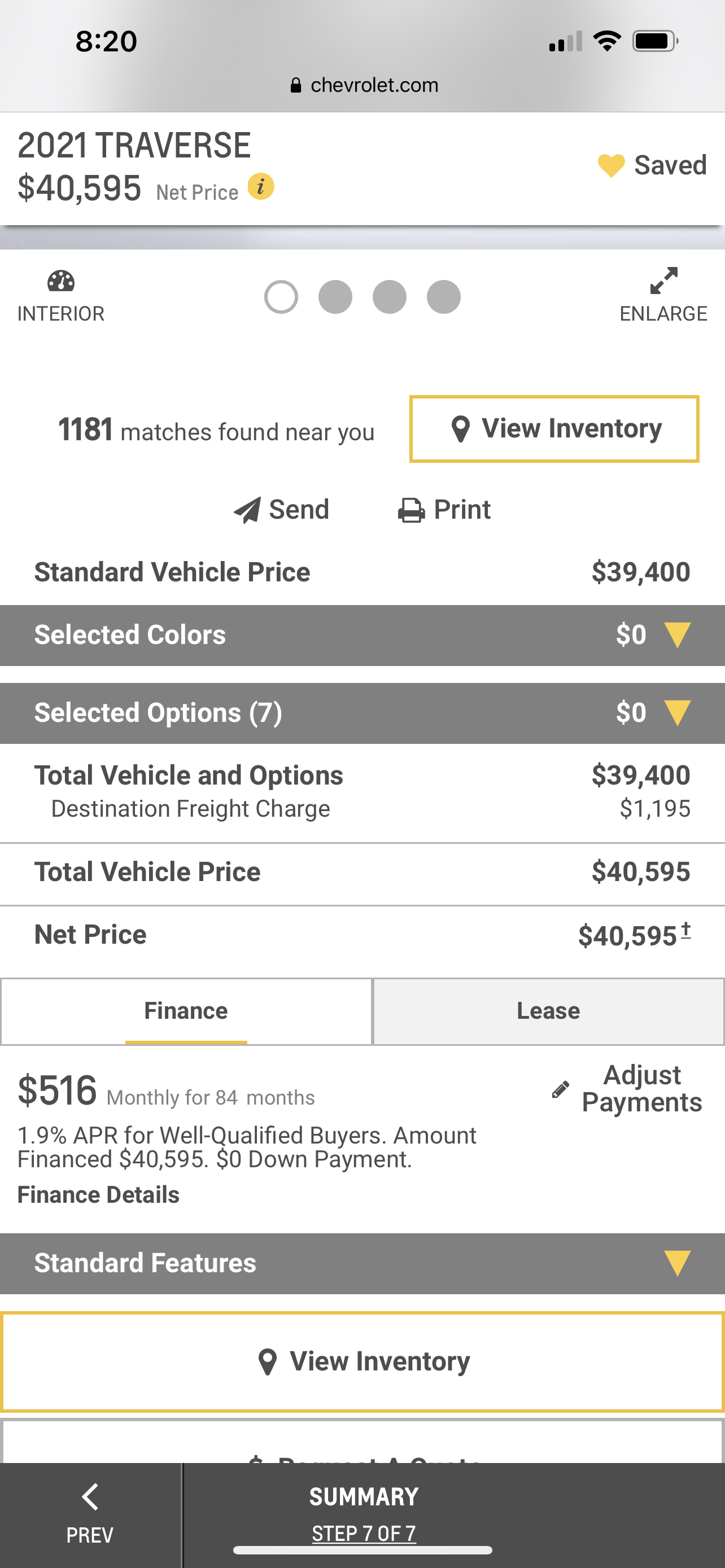Open the Step 7 of 7 summary link
The height and width of the screenshot is (1568, 725).
364,1534
